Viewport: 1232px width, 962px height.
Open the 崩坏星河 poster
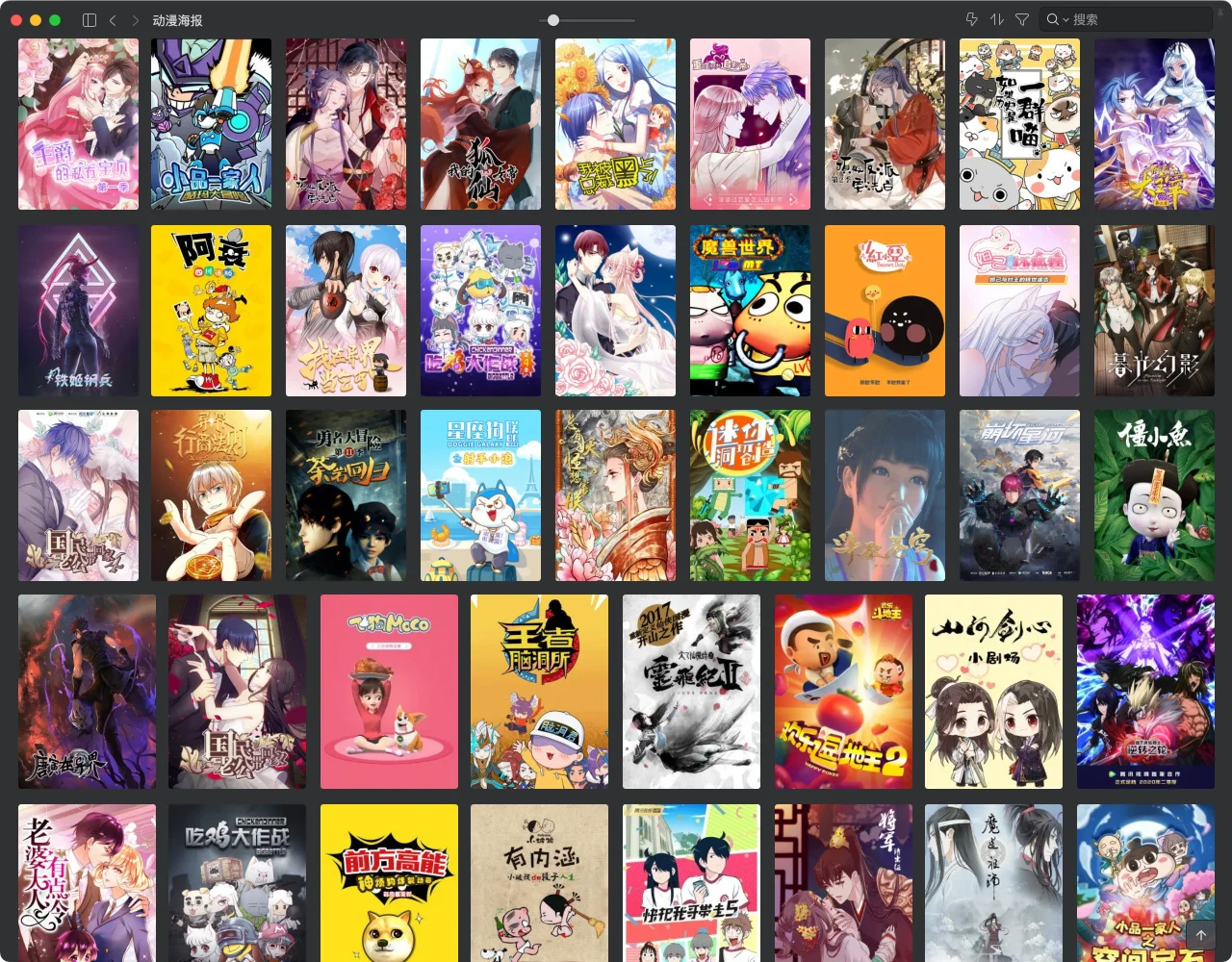1019,495
